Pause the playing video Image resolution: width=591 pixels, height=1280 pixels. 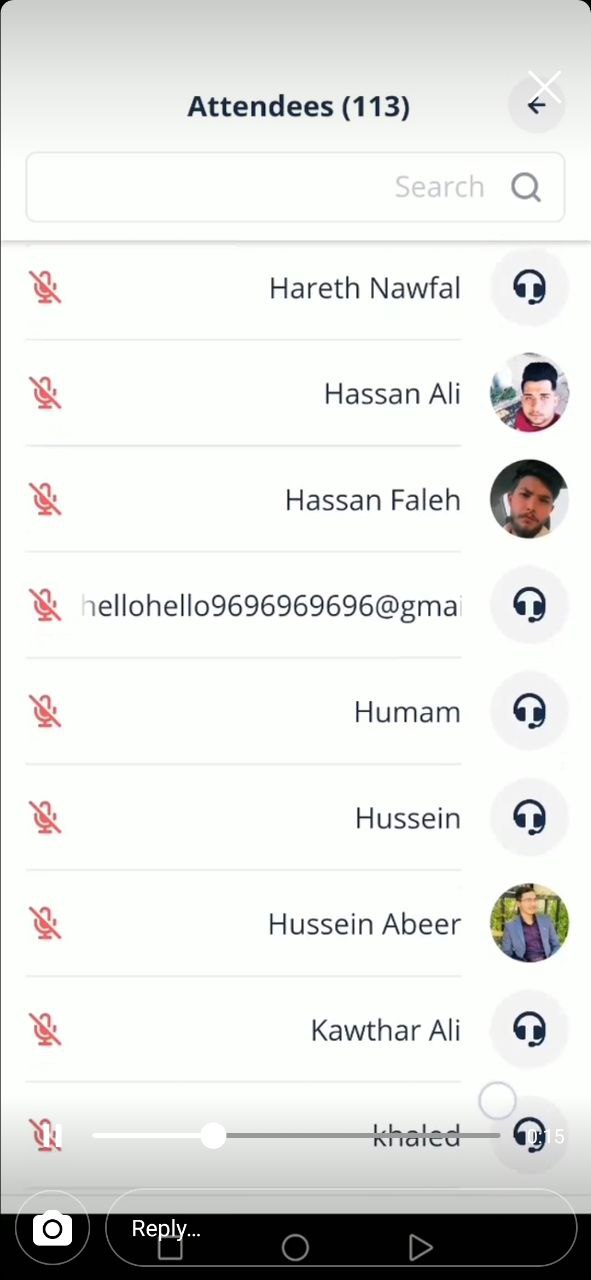(52, 1136)
